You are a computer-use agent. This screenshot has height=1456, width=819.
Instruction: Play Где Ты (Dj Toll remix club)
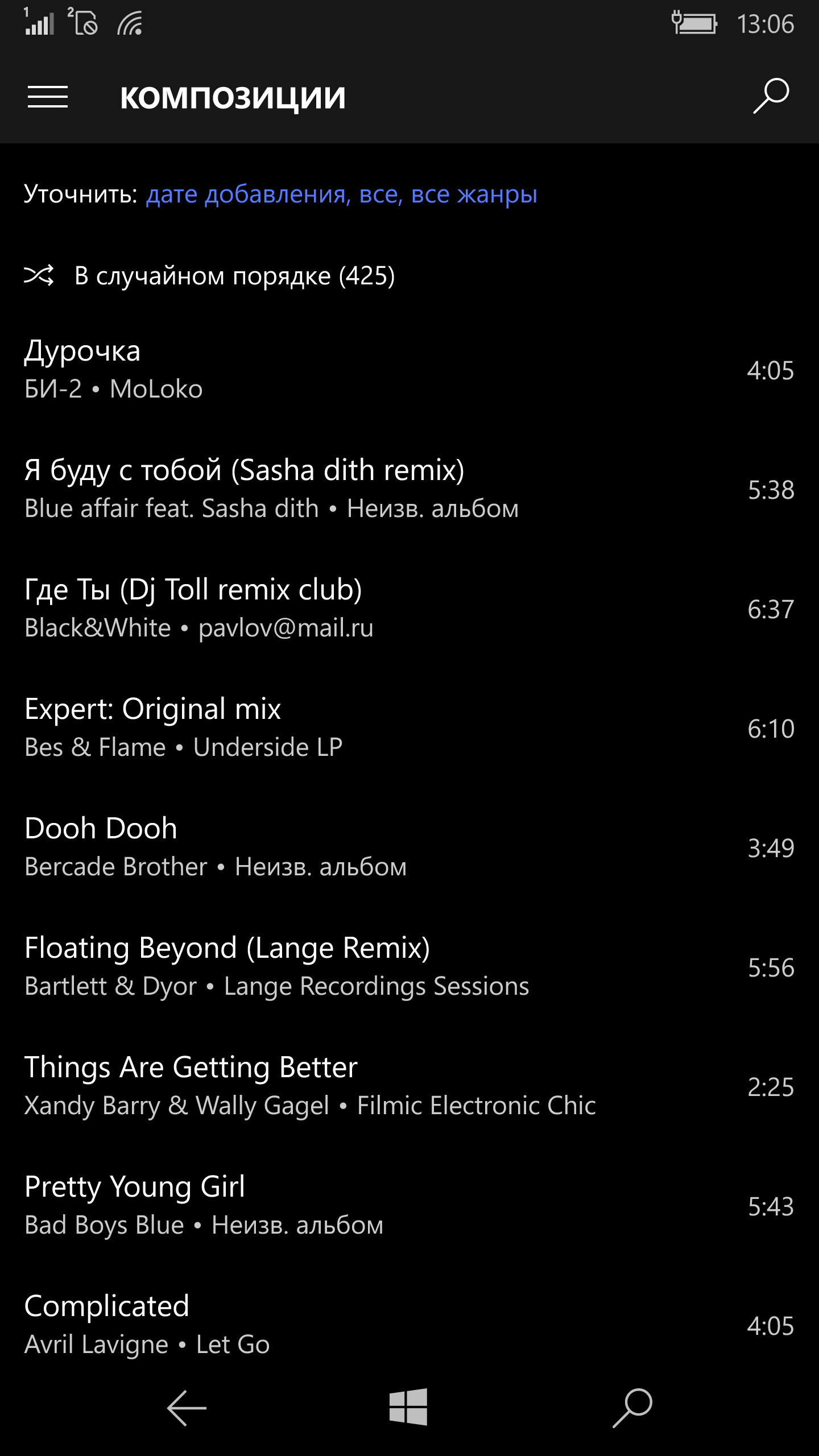coord(409,609)
